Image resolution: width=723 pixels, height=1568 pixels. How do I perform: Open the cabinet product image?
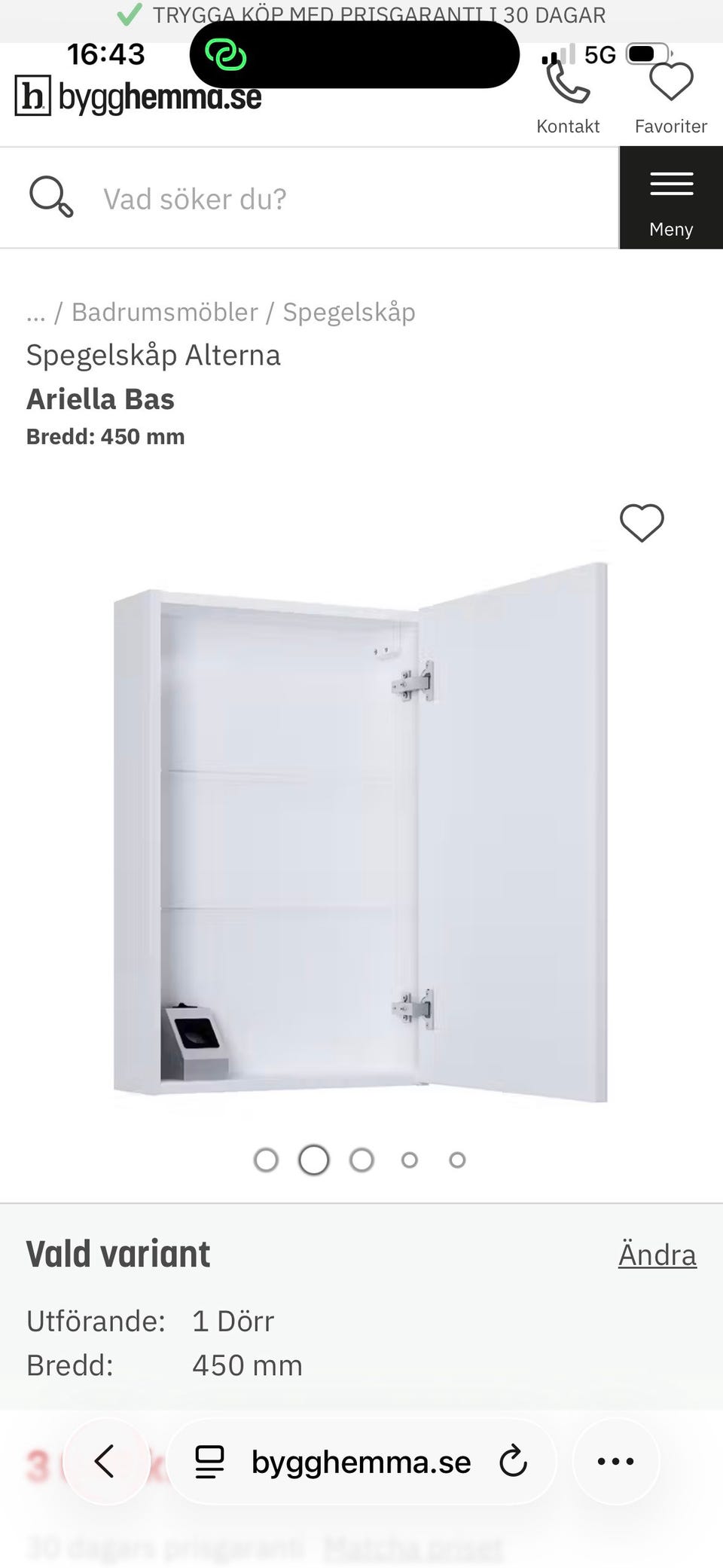tap(361, 832)
